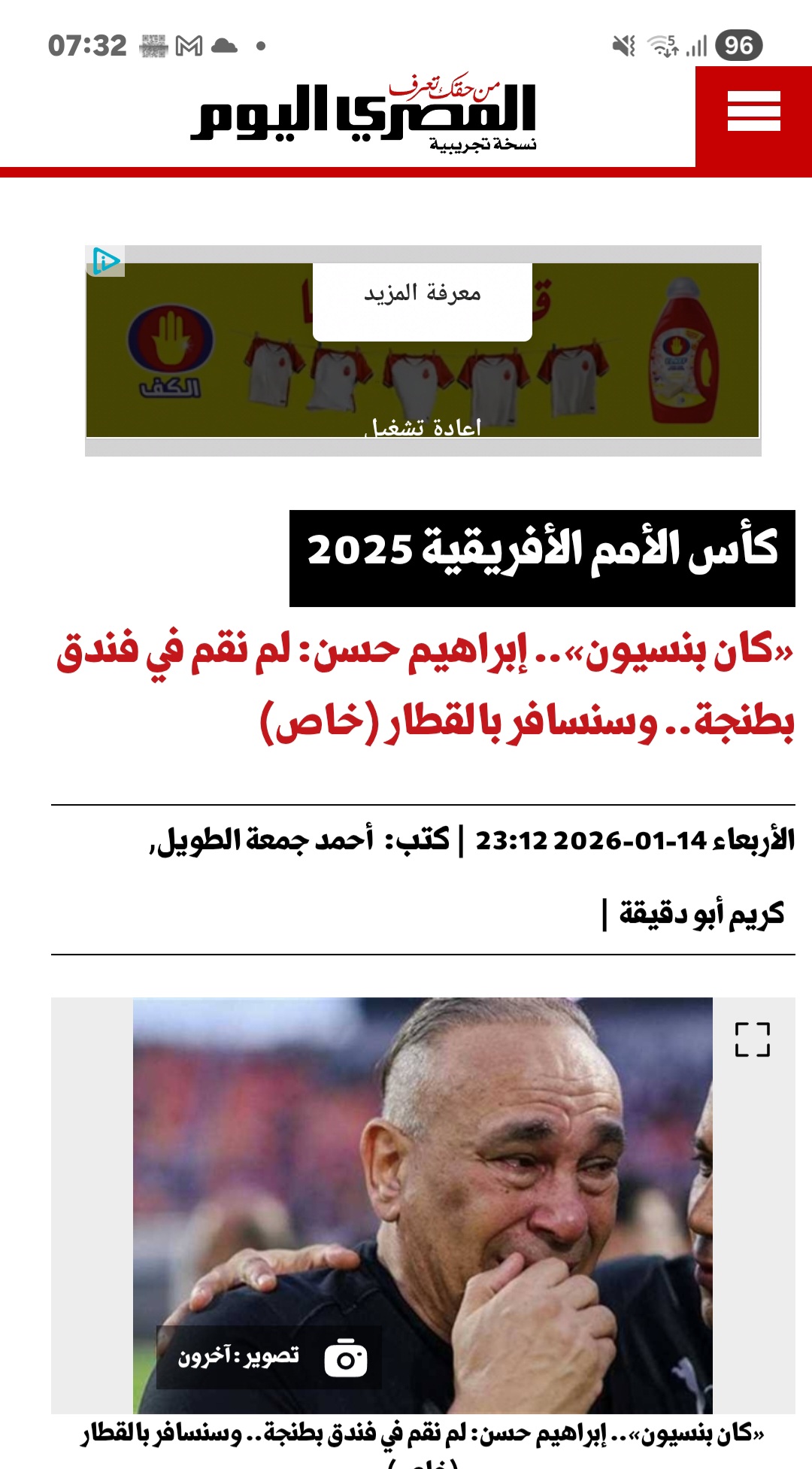Expand the article photo to fullscreen

click(x=752, y=1040)
